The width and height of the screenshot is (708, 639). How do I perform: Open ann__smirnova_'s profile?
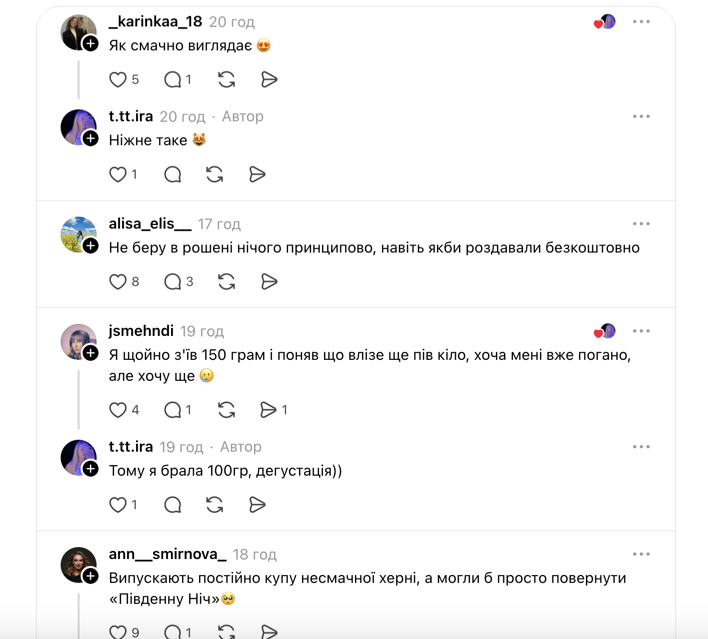pyautogui.click(x=167, y=554)
